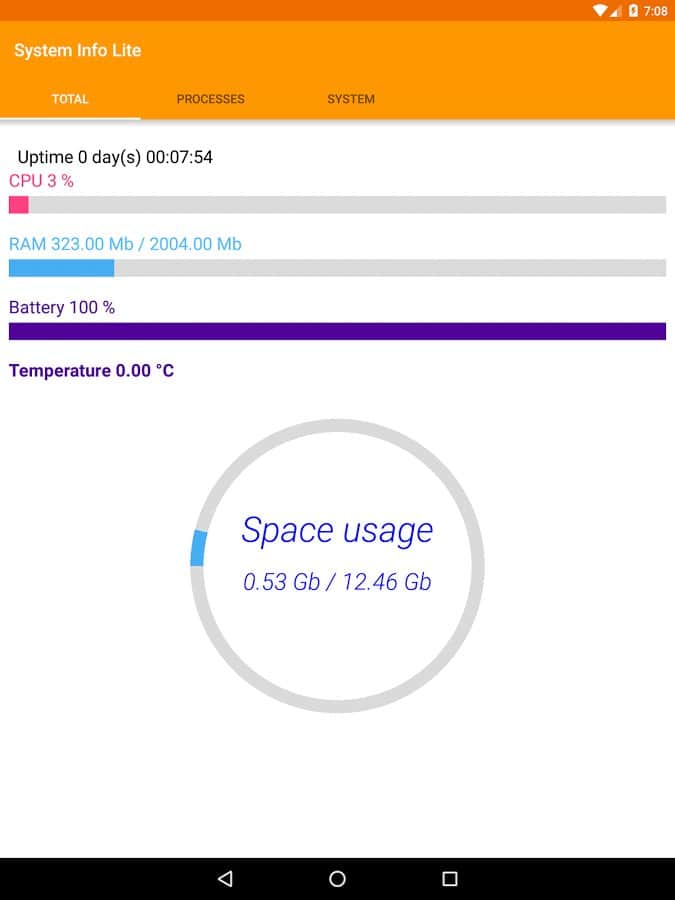Open the recent apps overview
675x900 pixels.
pyautogui.click(x=450, y=879)
